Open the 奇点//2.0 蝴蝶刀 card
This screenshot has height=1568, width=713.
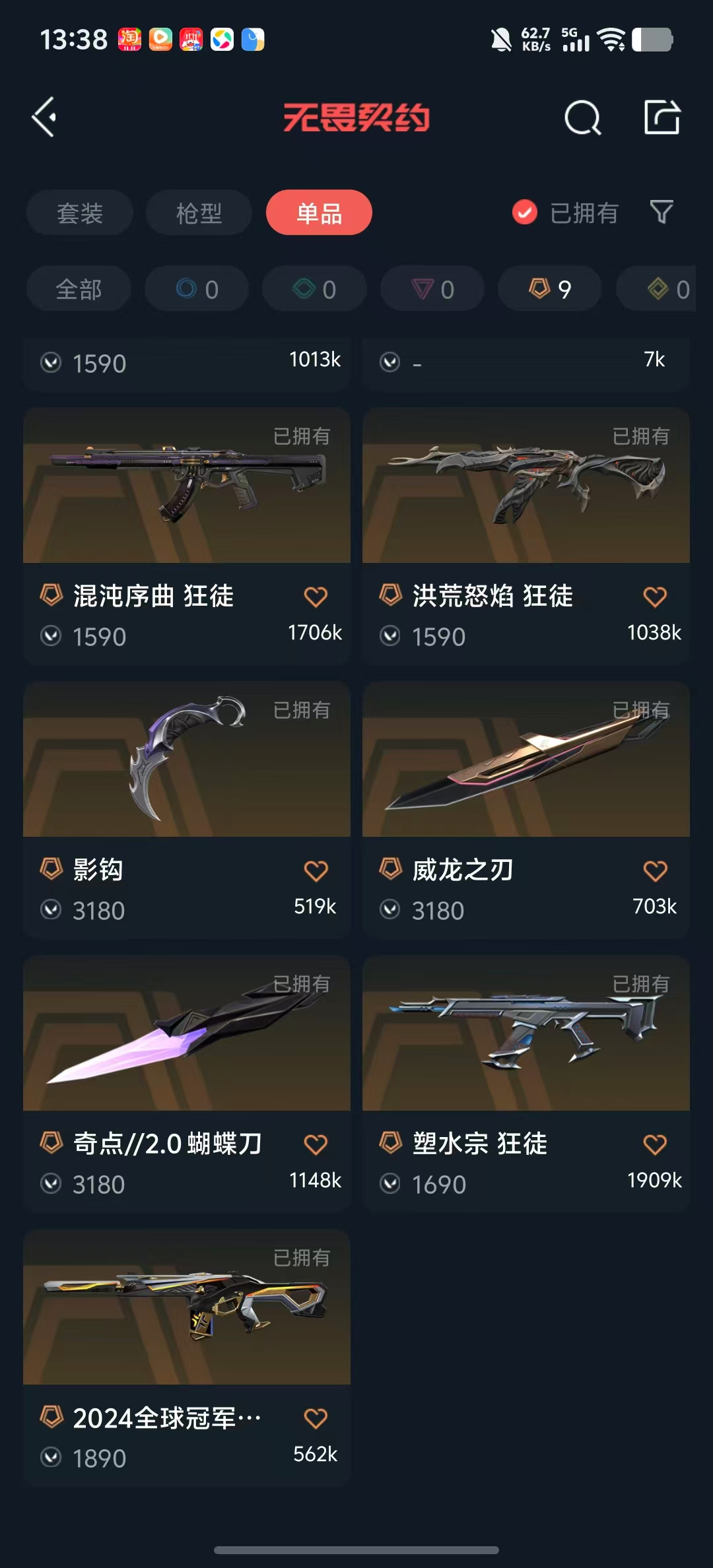[x=187, y=1084]
